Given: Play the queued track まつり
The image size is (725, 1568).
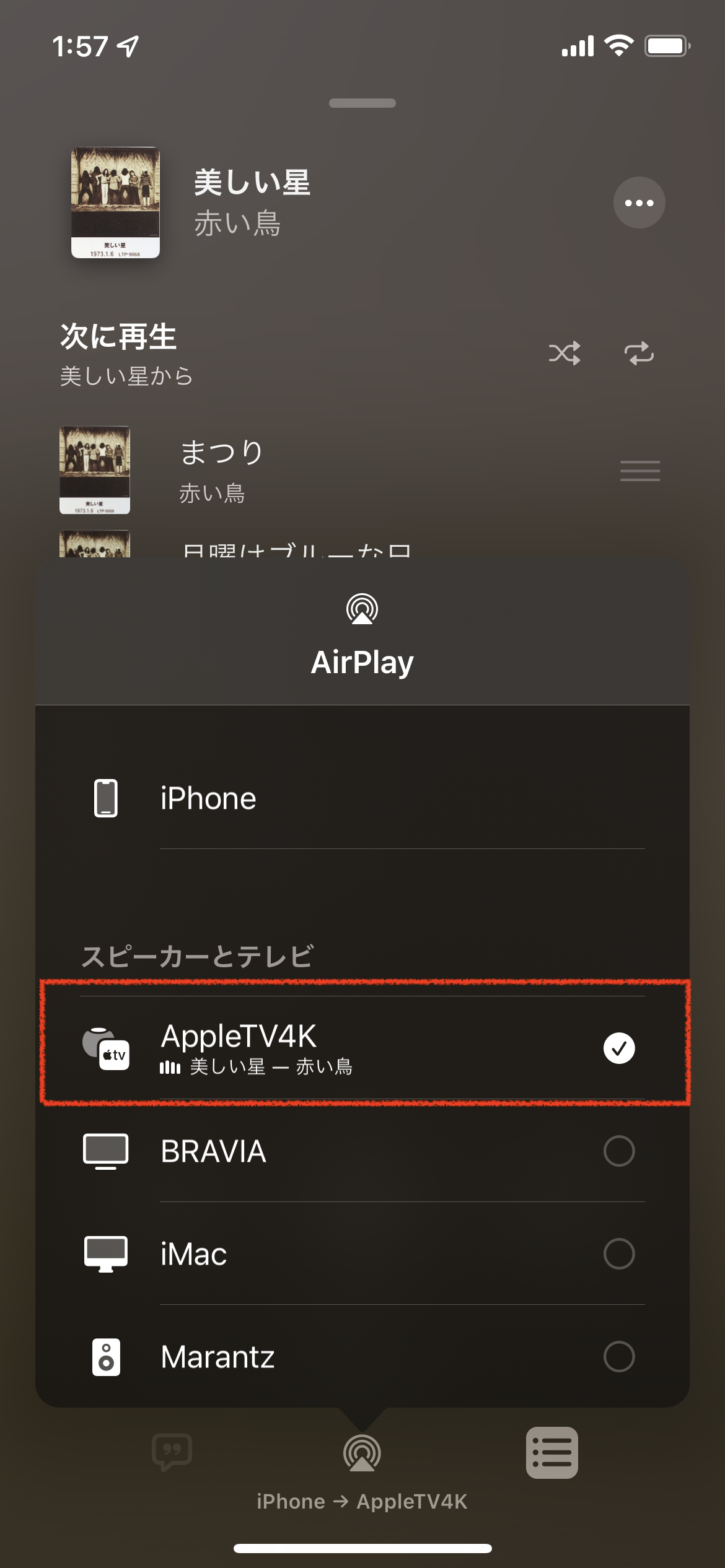Looking at the screenshot, I should [221, 469].
